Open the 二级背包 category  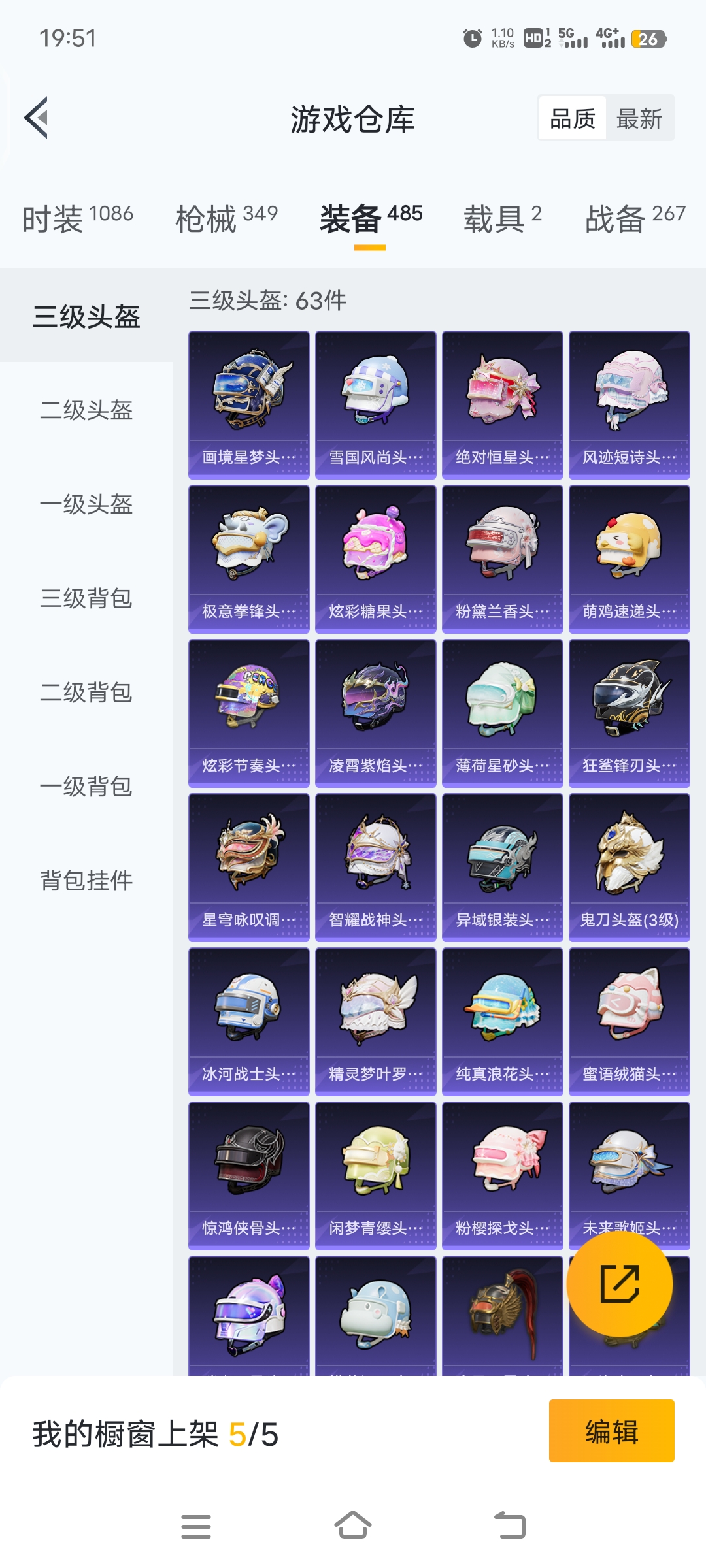pyautogui.click(x=86, y=693)
